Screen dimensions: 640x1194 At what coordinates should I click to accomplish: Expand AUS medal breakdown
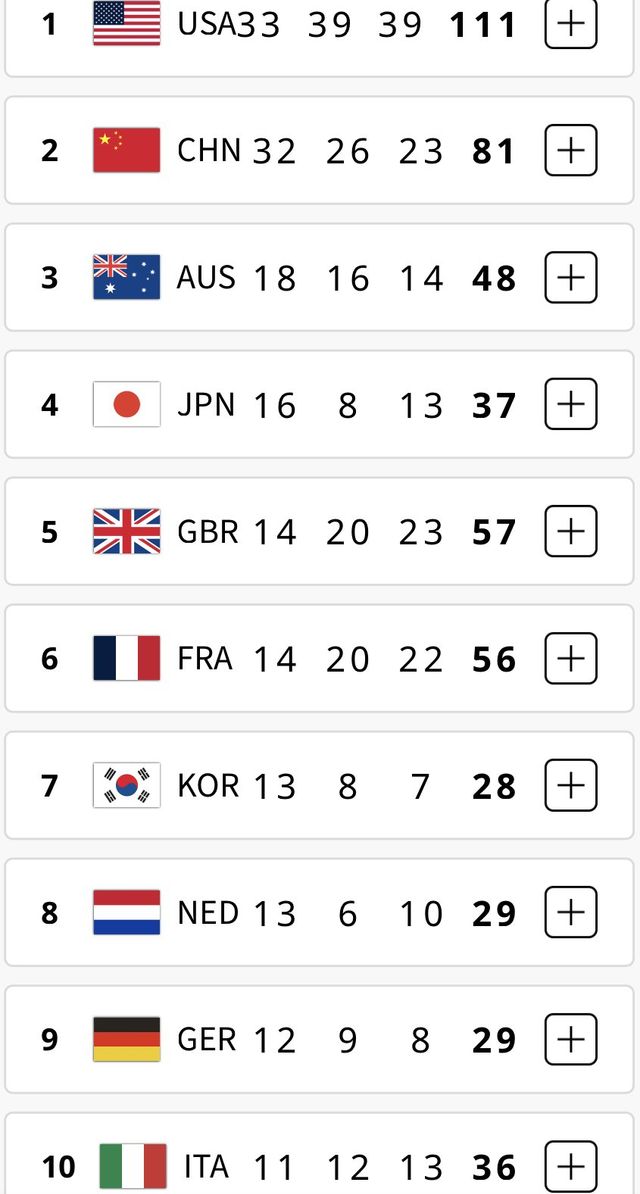tap(570, 278)
